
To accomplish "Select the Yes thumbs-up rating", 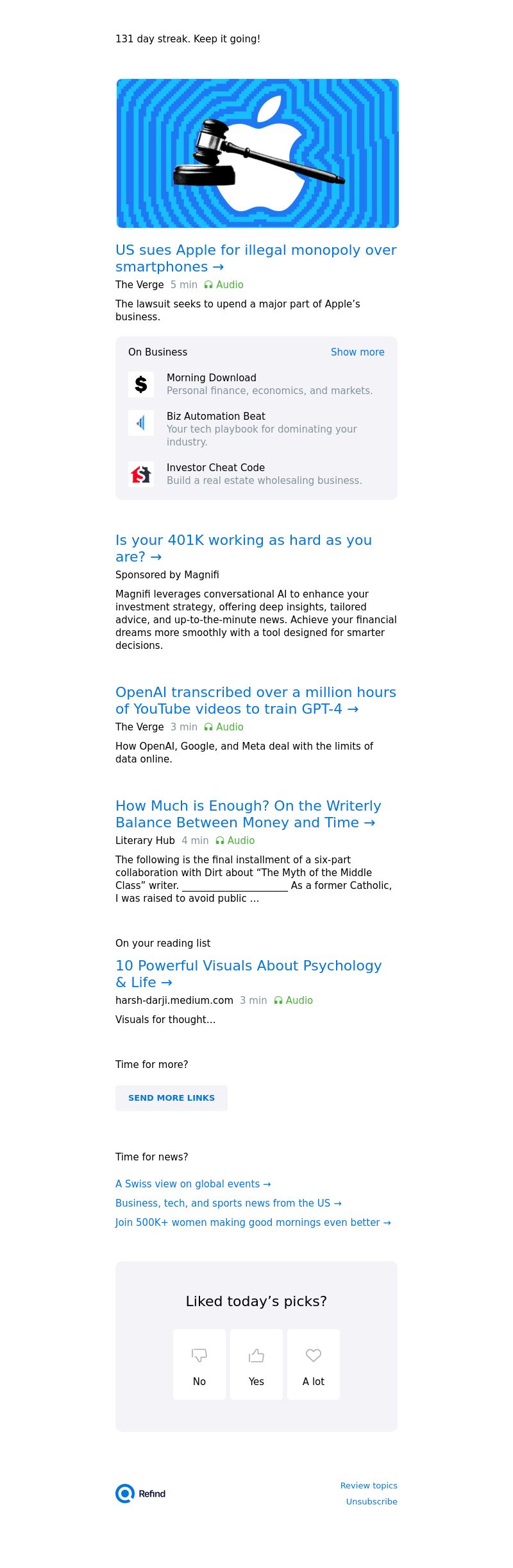I will 256,1365.
